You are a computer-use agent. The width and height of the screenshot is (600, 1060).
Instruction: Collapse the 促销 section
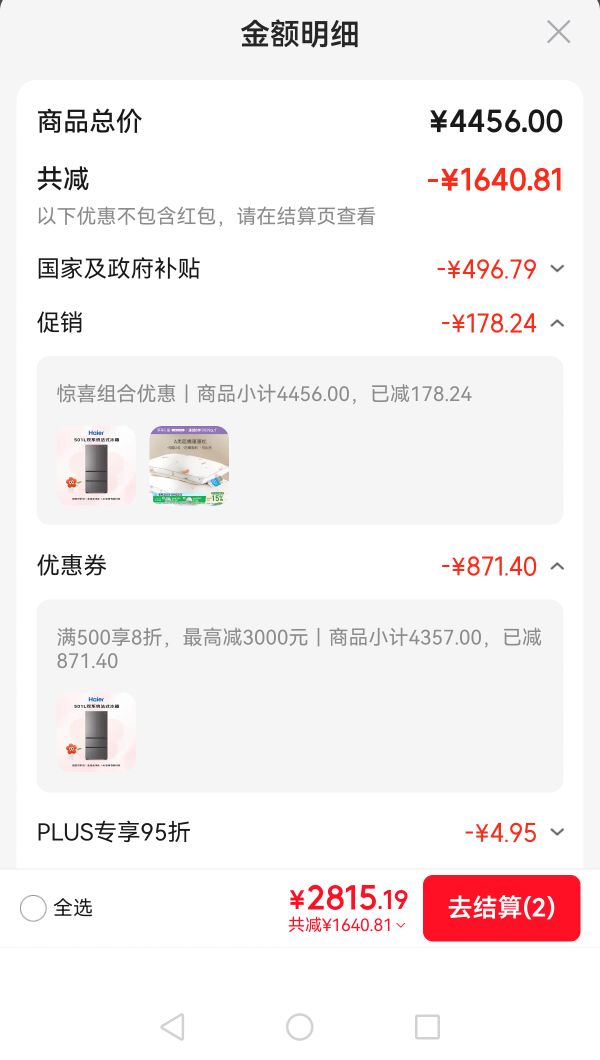557,323
